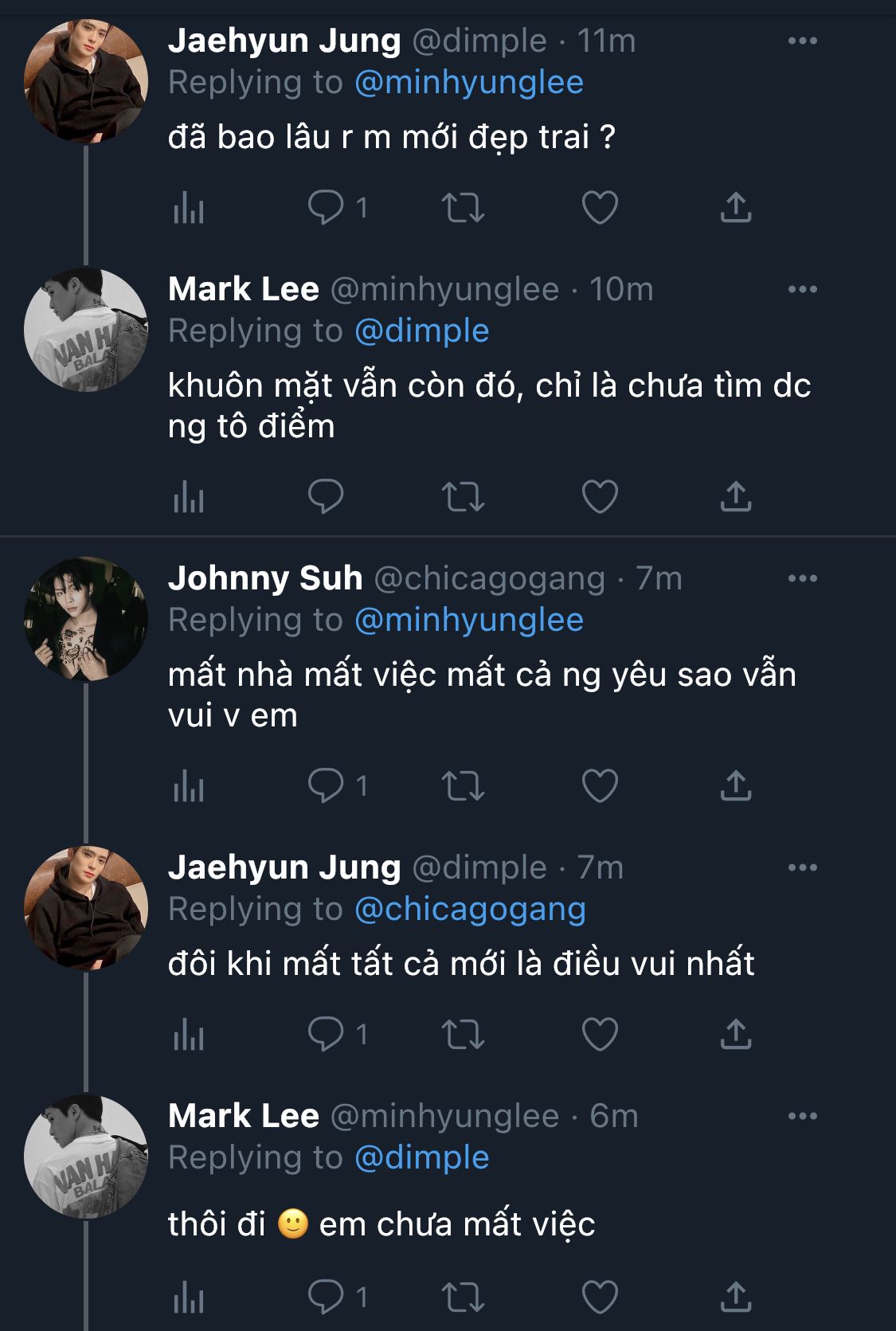
Task: Reply to Johnny Suh's tweet
Action: pos(325,786)
